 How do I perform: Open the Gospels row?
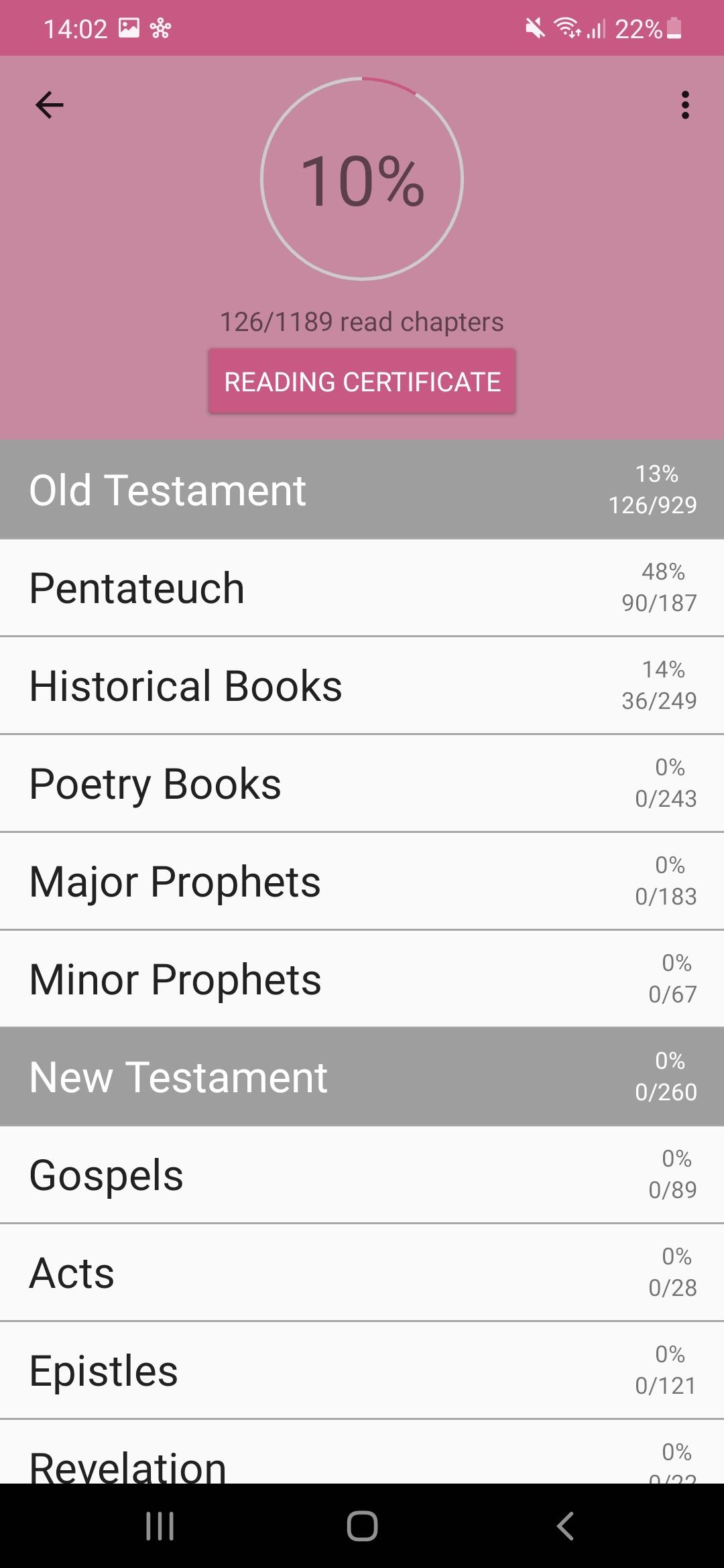(362, 1175)
